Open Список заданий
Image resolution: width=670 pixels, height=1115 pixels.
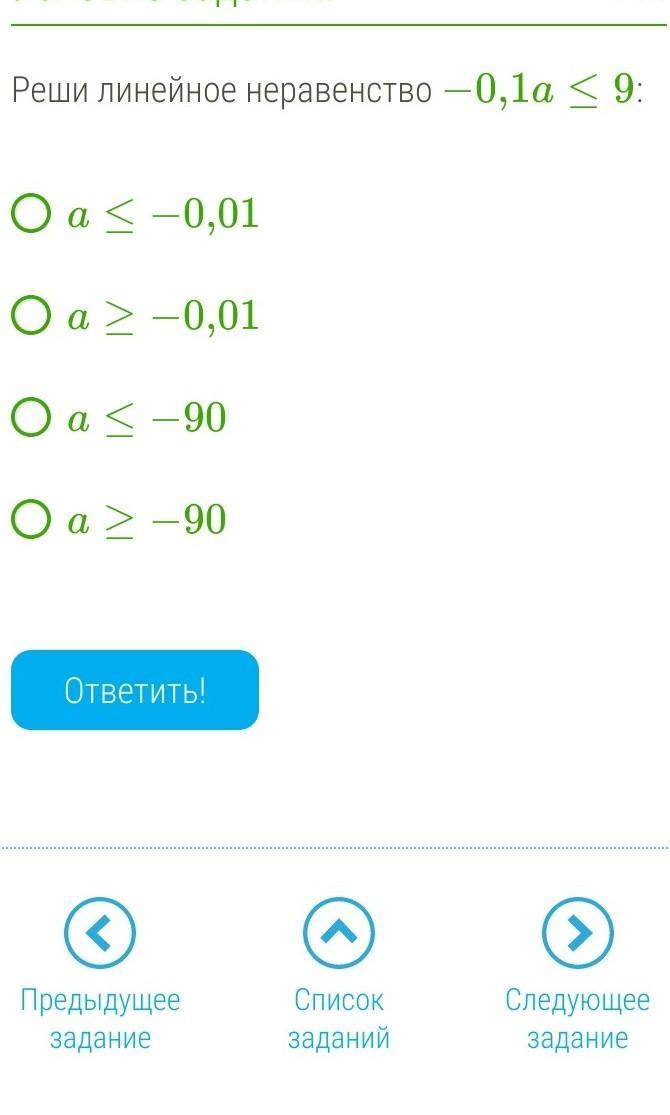(338, 932)
